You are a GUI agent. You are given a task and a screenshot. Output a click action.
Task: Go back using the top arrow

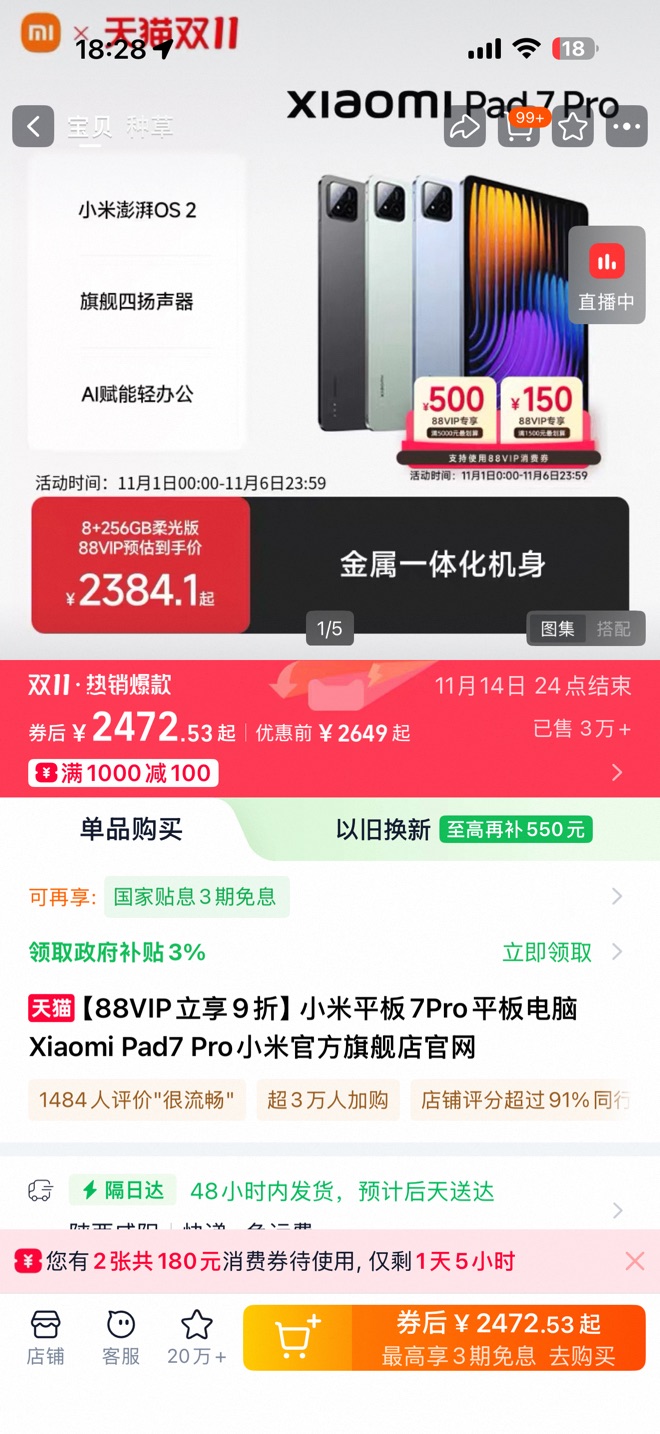point(33,127)
